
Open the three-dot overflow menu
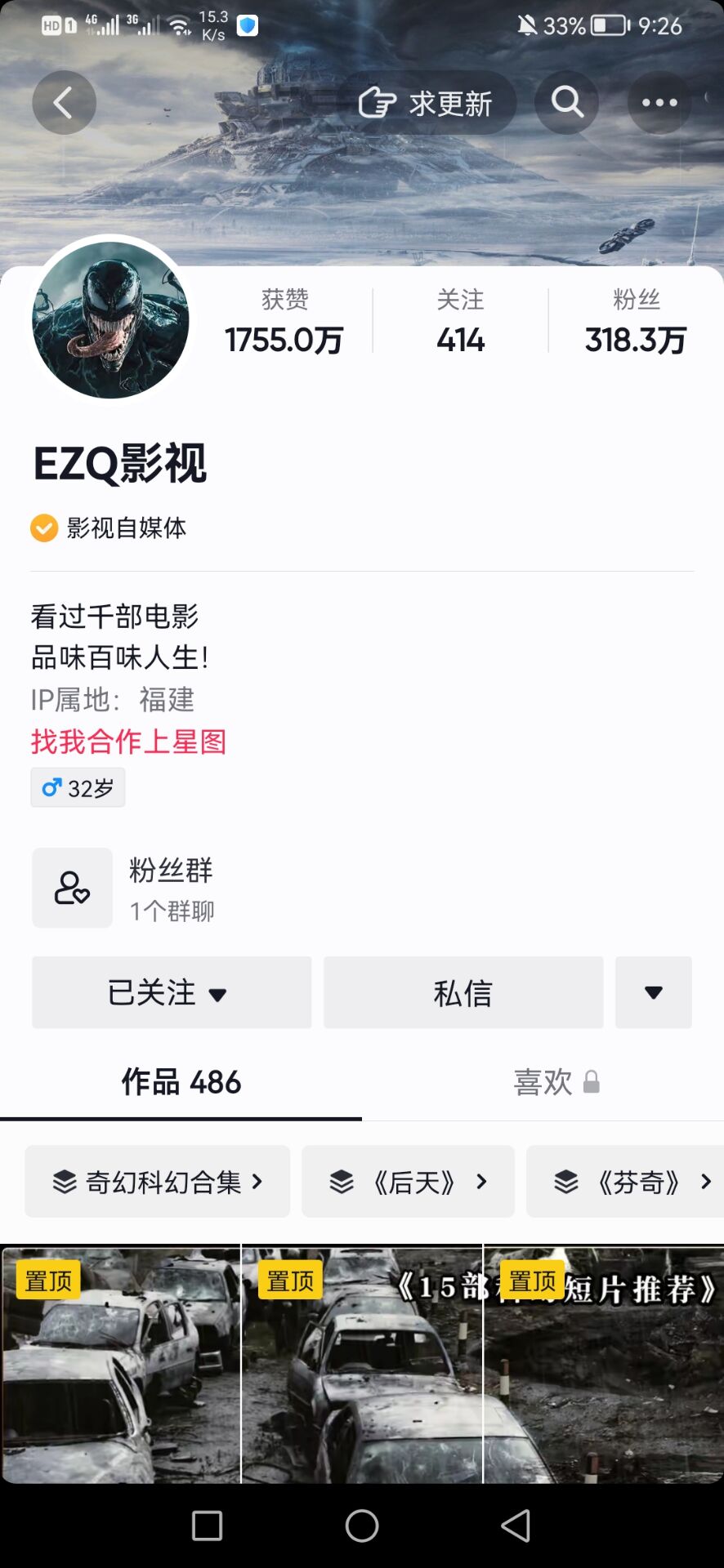(x=659, y=103)
